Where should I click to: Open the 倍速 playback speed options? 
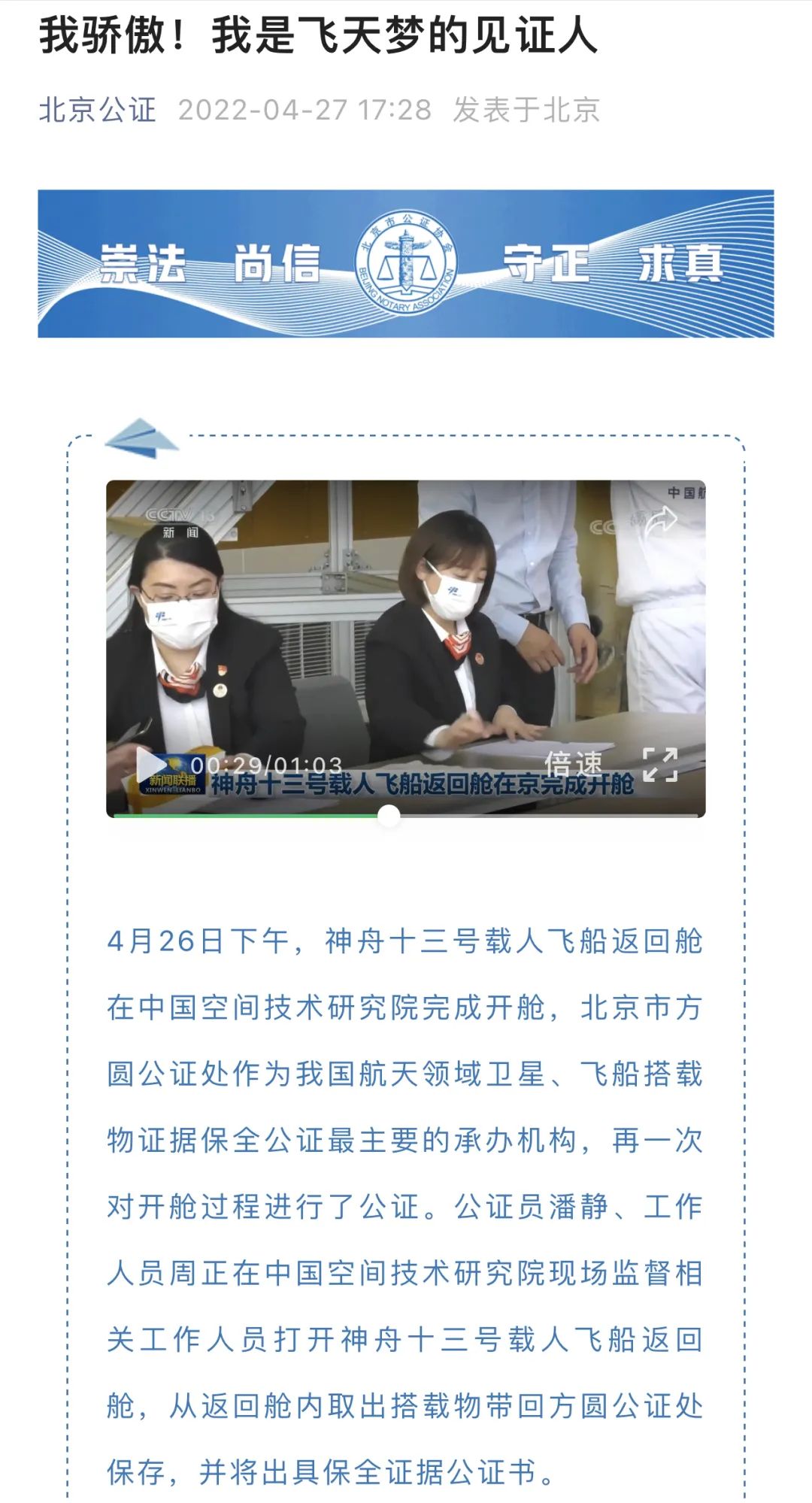(x=574, y=765)
